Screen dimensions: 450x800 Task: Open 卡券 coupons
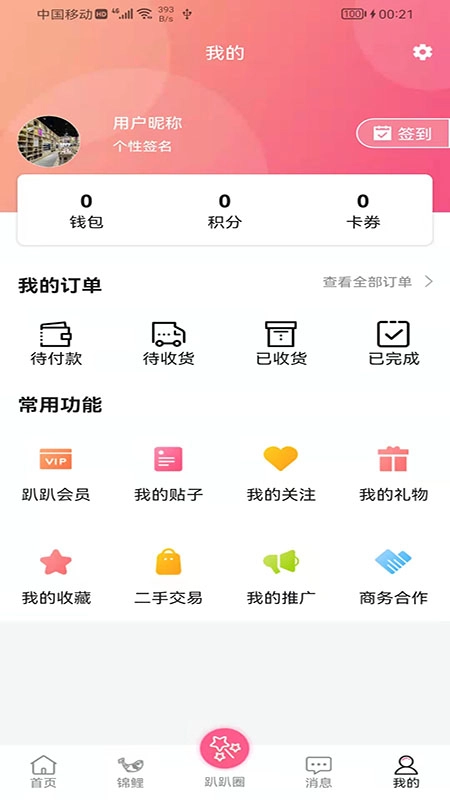[x=363, y=211]
